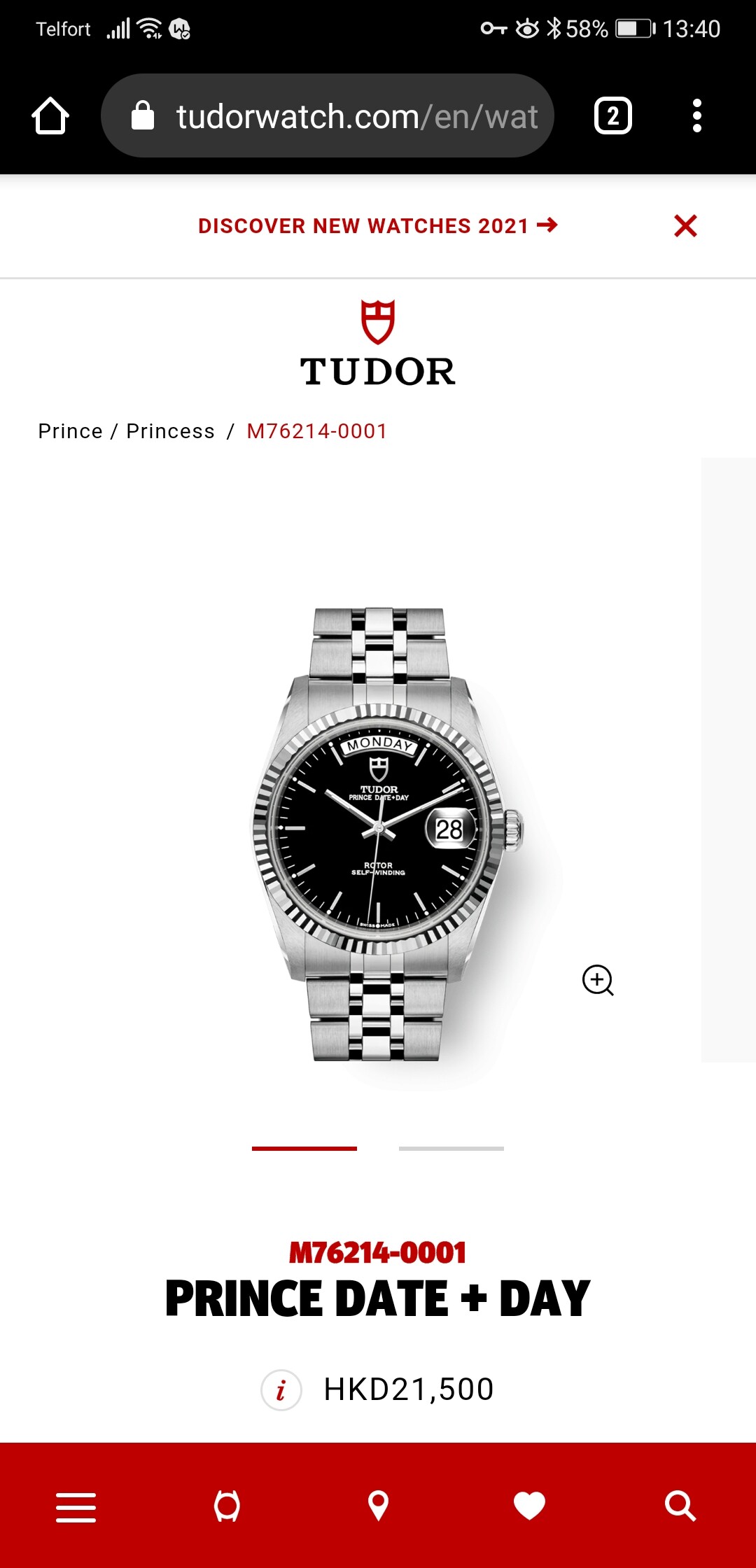Open the store locator pin

[x=378, y=1506]
